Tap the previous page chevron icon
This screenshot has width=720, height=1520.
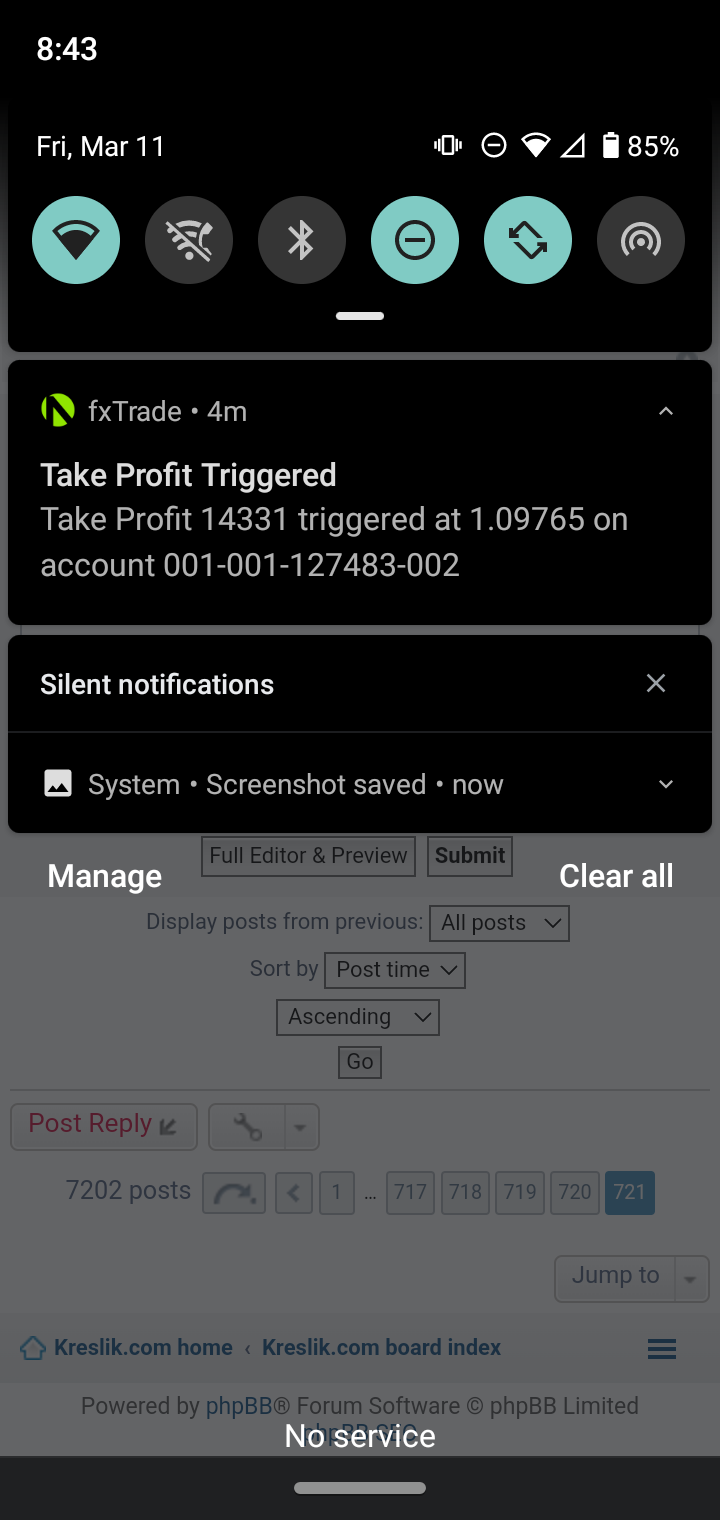click(x=293, y=1192)
